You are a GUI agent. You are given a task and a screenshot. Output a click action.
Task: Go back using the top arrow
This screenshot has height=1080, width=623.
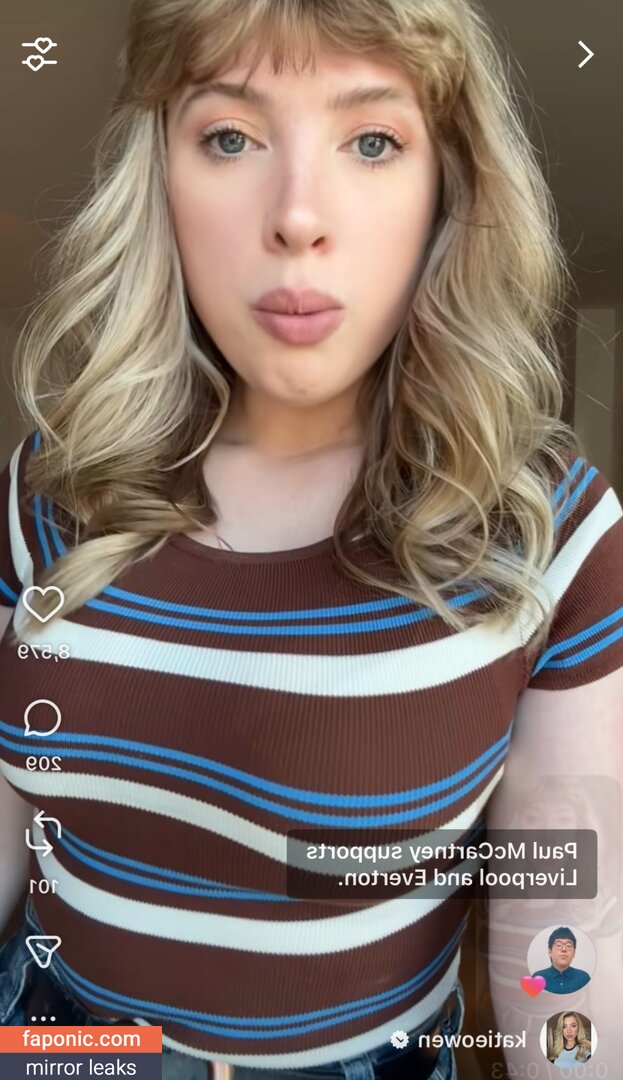tap(585, 54)
